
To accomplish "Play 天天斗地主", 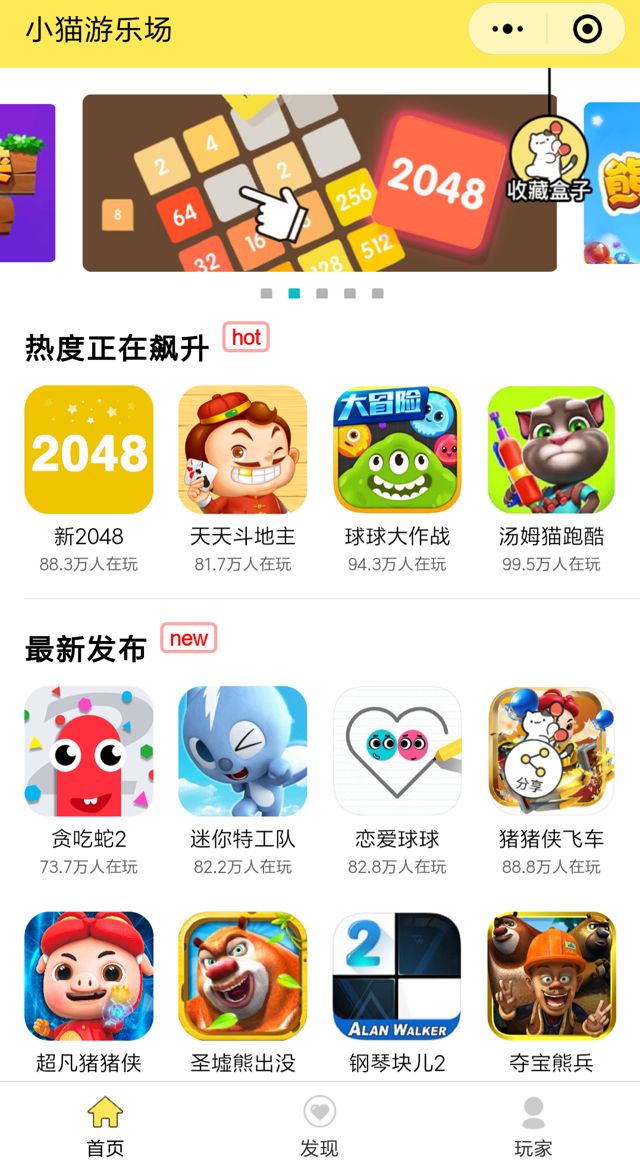I will click(x=243, y=450).
